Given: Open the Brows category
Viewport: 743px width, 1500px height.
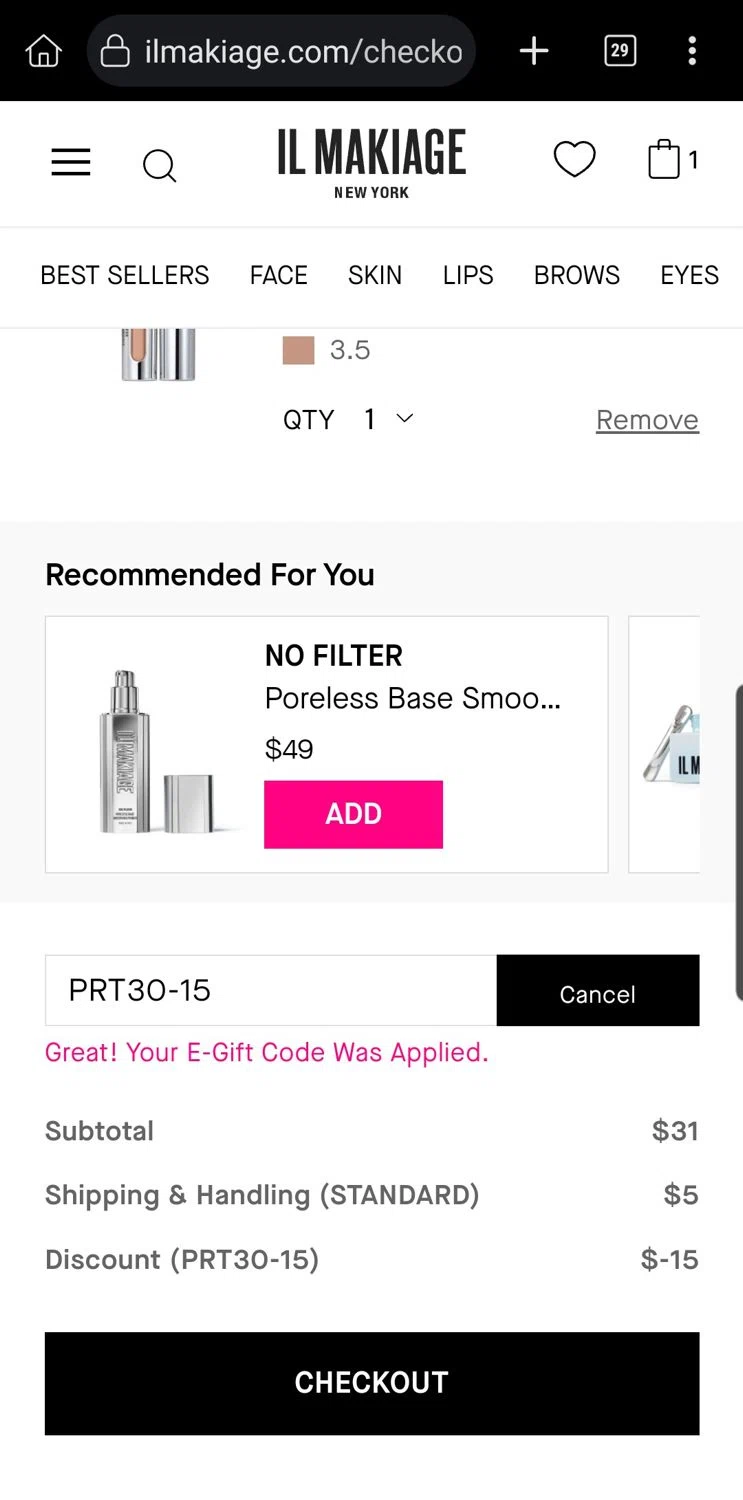Looking at the screenshot, I should point(577,275).
